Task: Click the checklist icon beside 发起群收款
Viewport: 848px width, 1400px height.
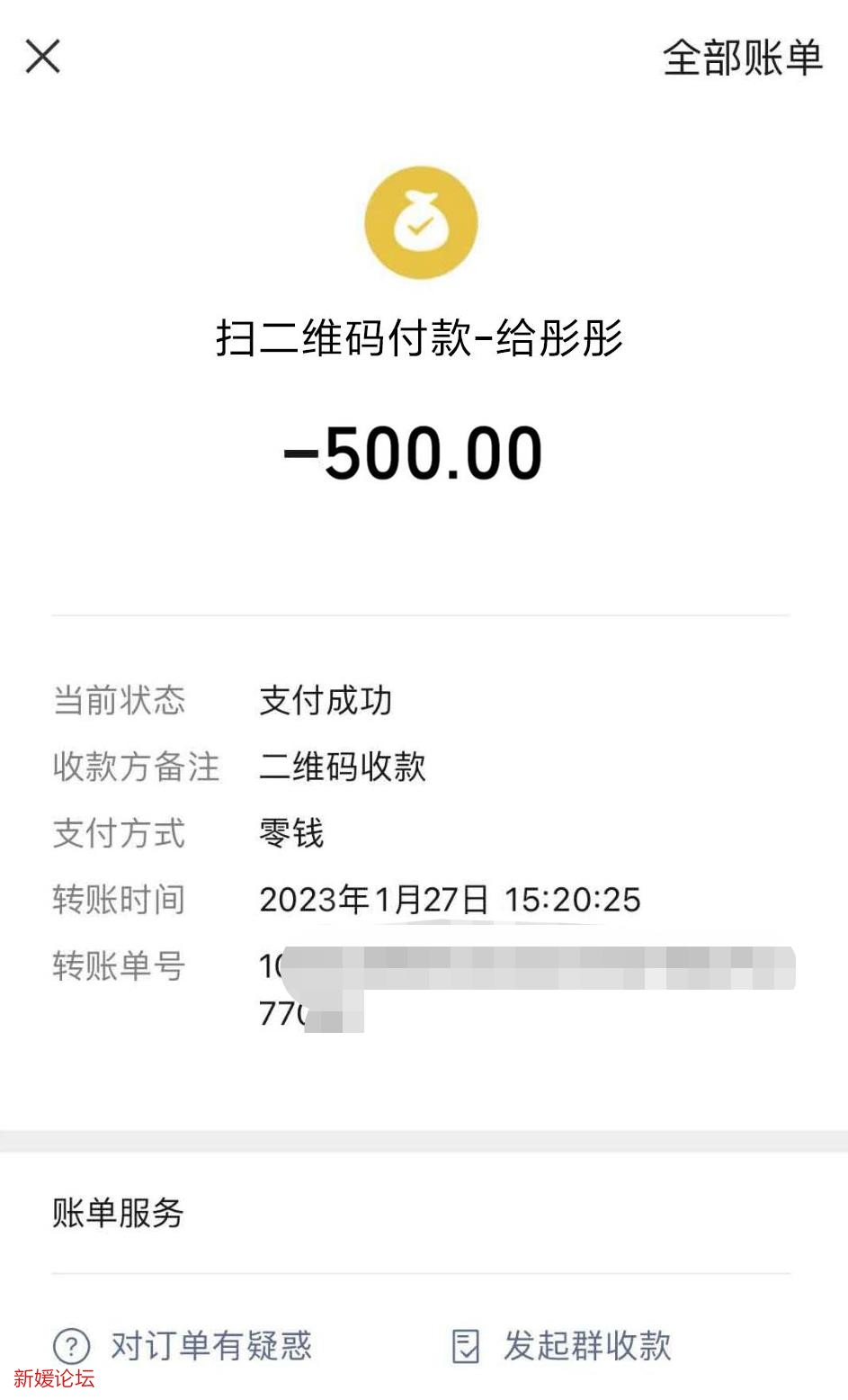Action: click(x=467, y=1344)
